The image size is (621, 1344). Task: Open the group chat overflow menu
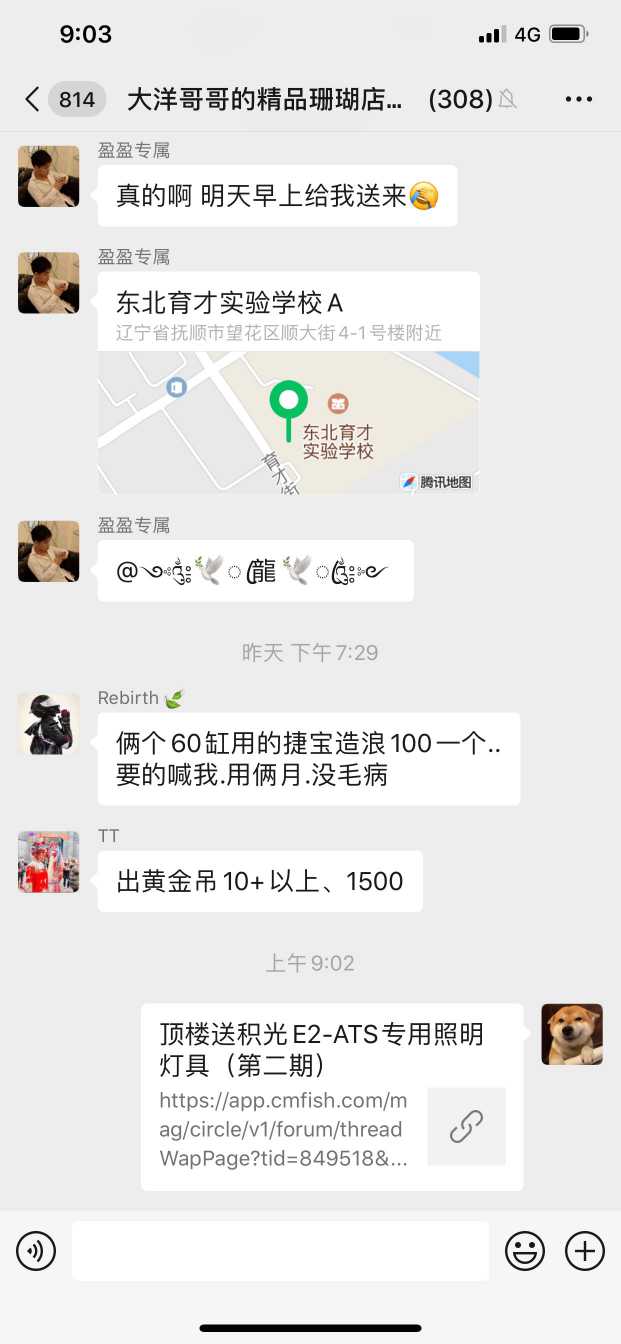579,99
